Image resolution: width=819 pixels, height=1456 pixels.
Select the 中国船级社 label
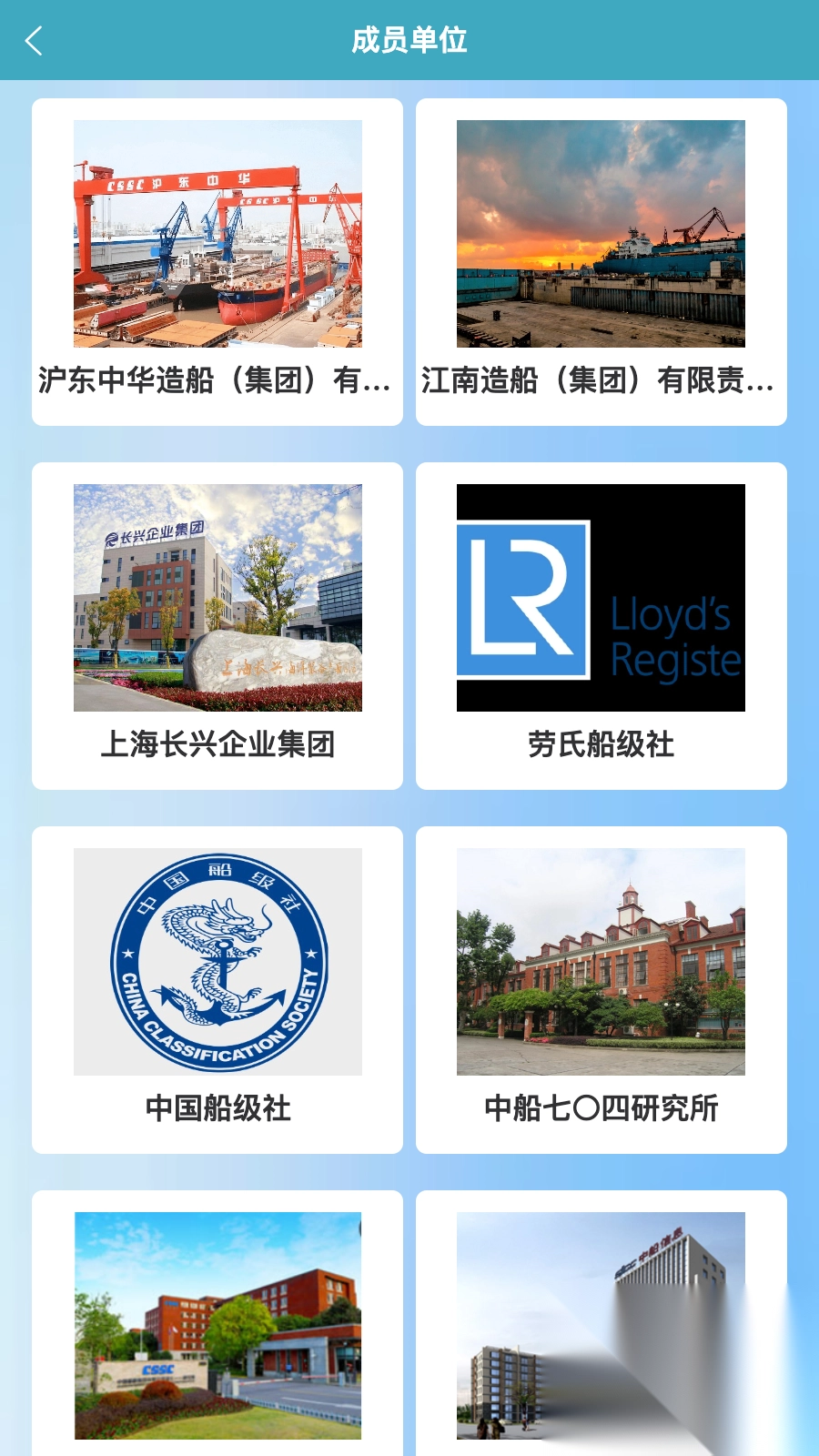216,1110
